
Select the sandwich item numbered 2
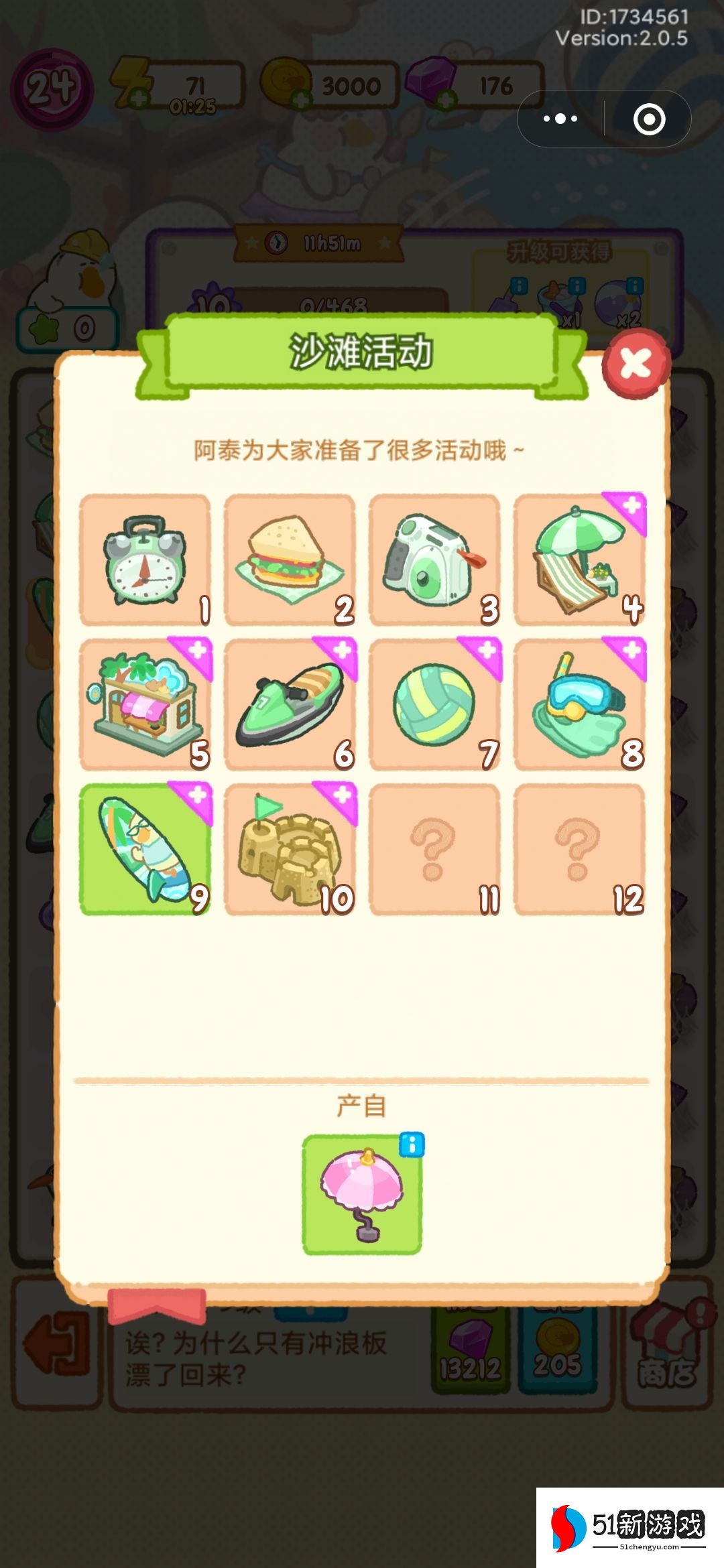290,560
